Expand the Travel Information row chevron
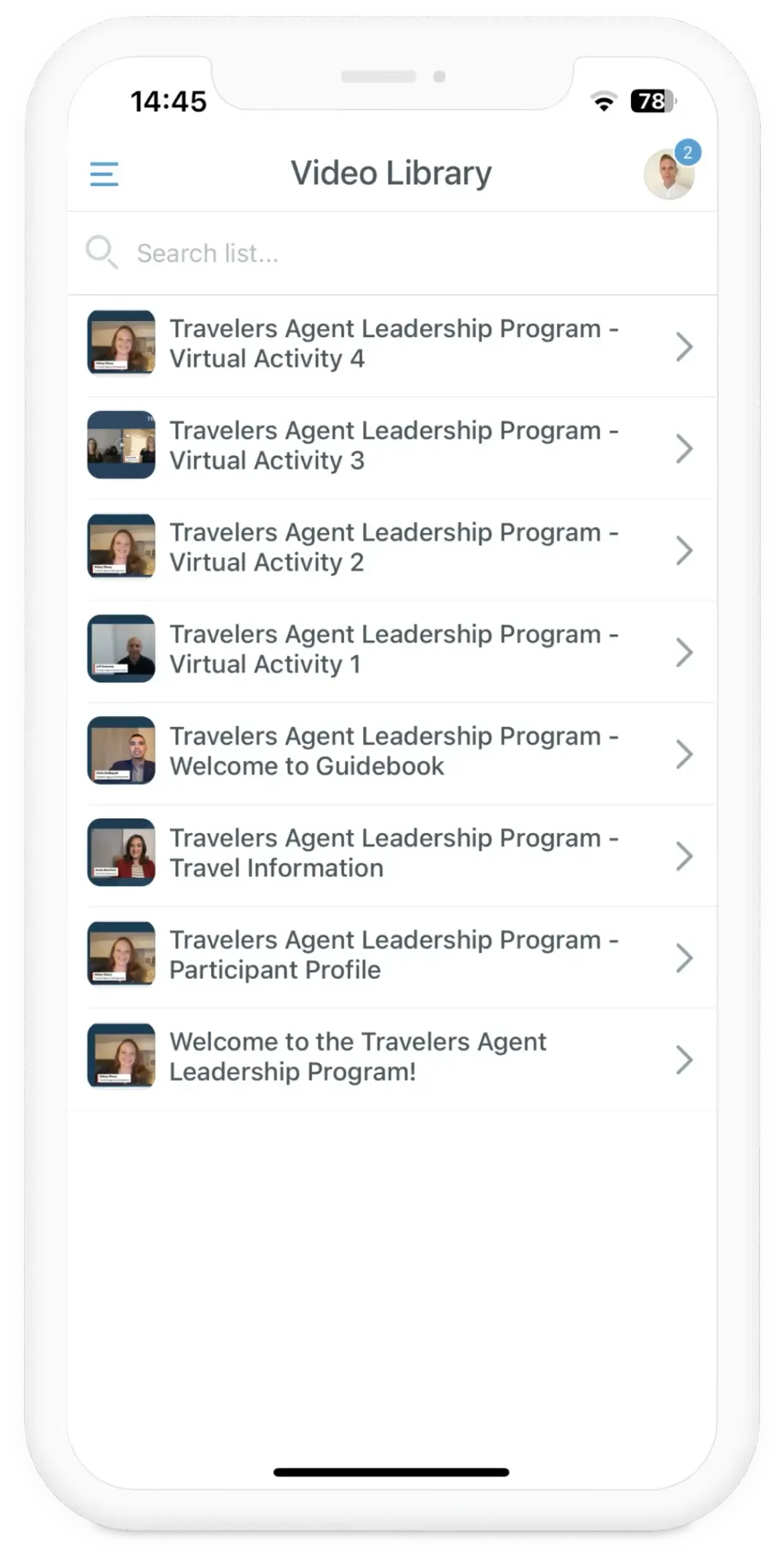 click(683, 855)
